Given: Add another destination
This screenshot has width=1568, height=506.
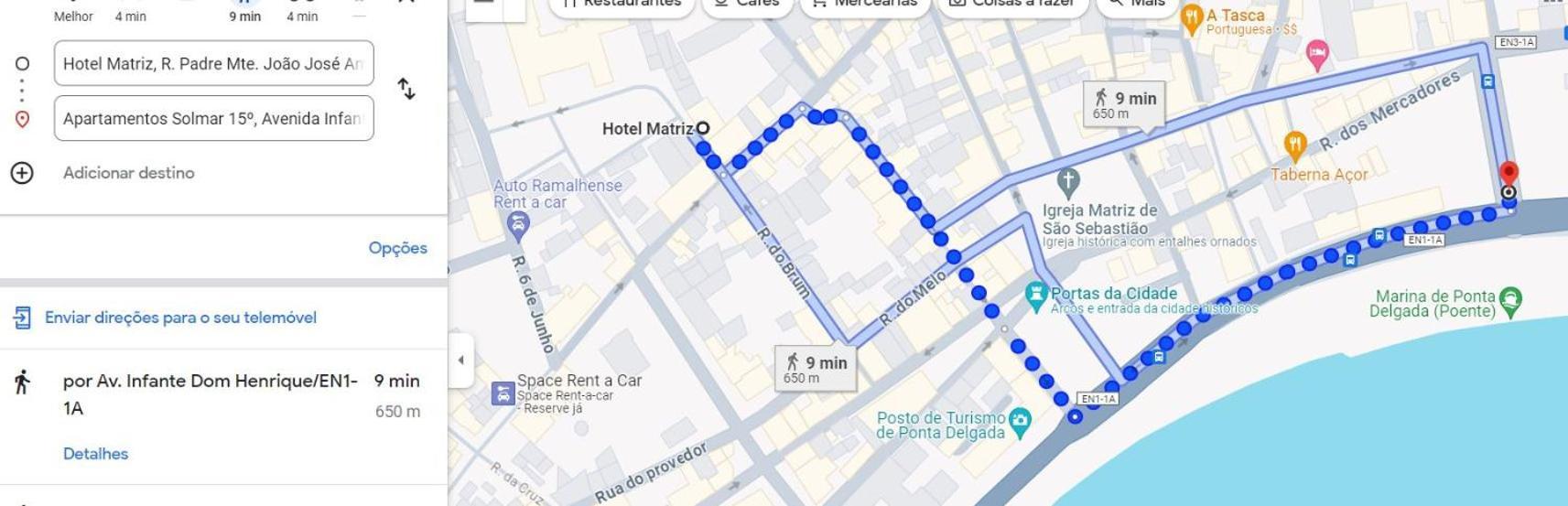Looking at the screenshot, I should (x=128, y=173).
